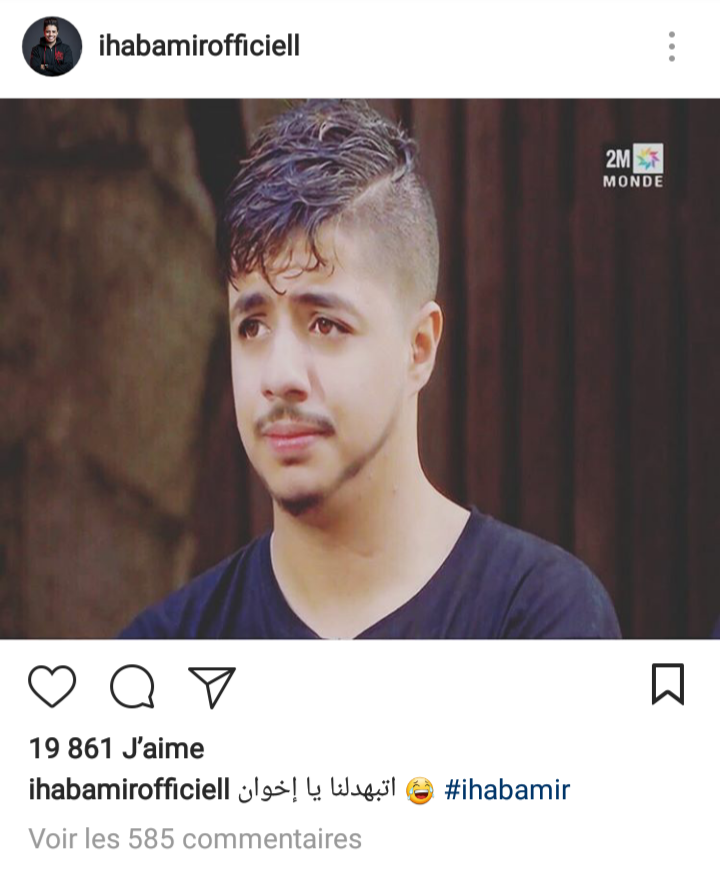Open ihabamirofficiell's profile picture
Viewport: 720px width, 873px height.
point(51,46)
